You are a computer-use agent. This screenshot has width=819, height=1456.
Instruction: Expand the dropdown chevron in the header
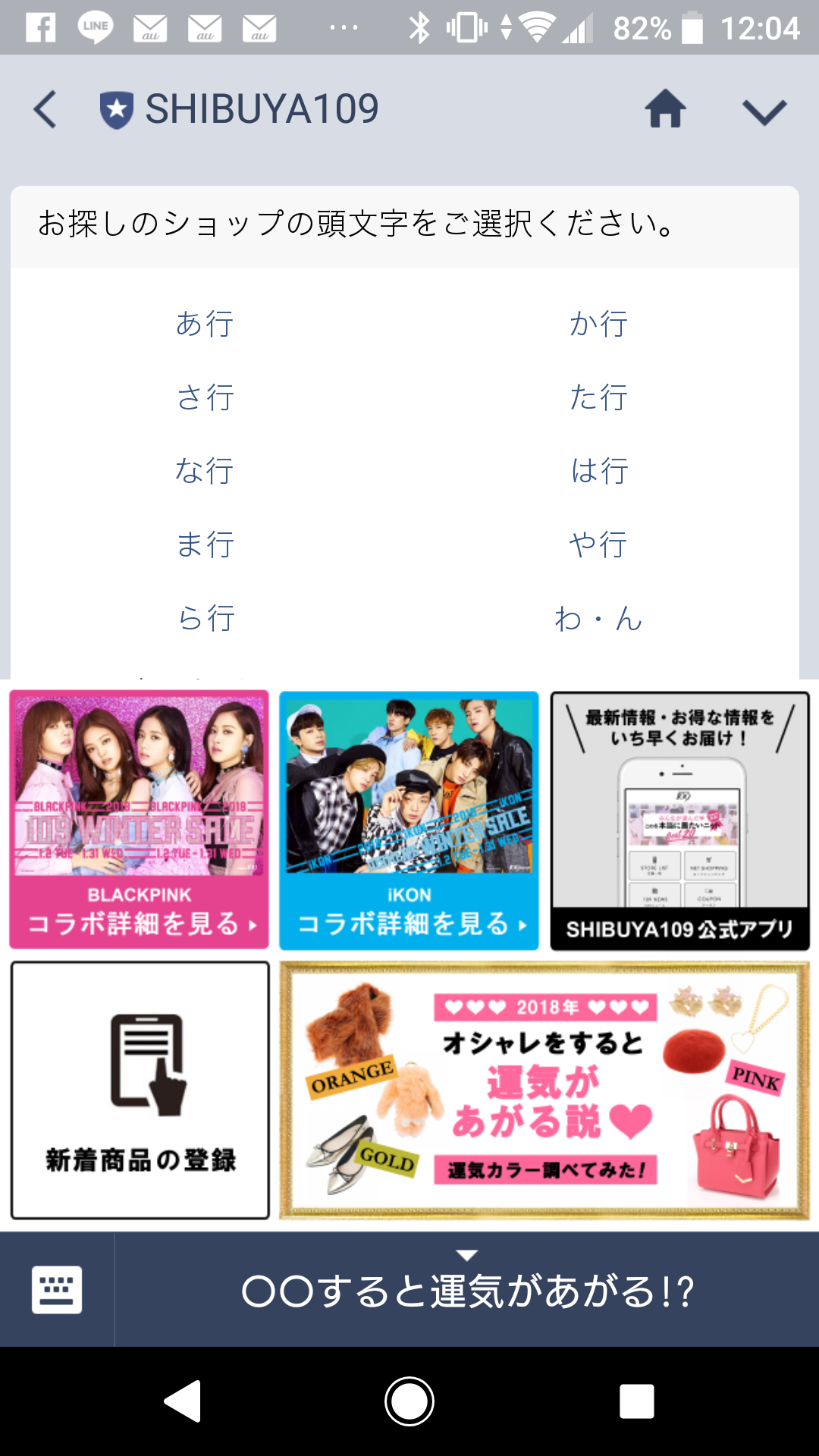764,111
